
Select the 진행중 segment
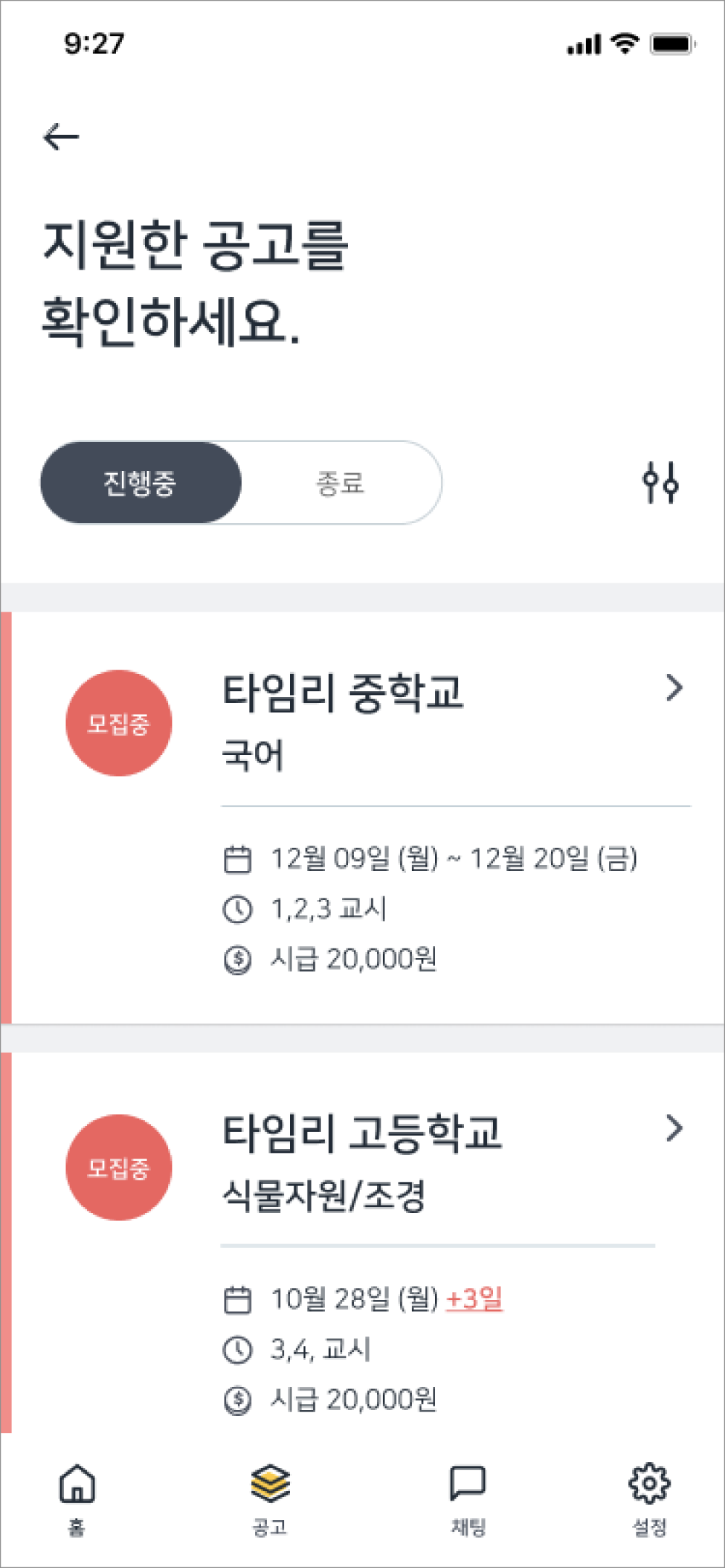[x=141, y=483]
